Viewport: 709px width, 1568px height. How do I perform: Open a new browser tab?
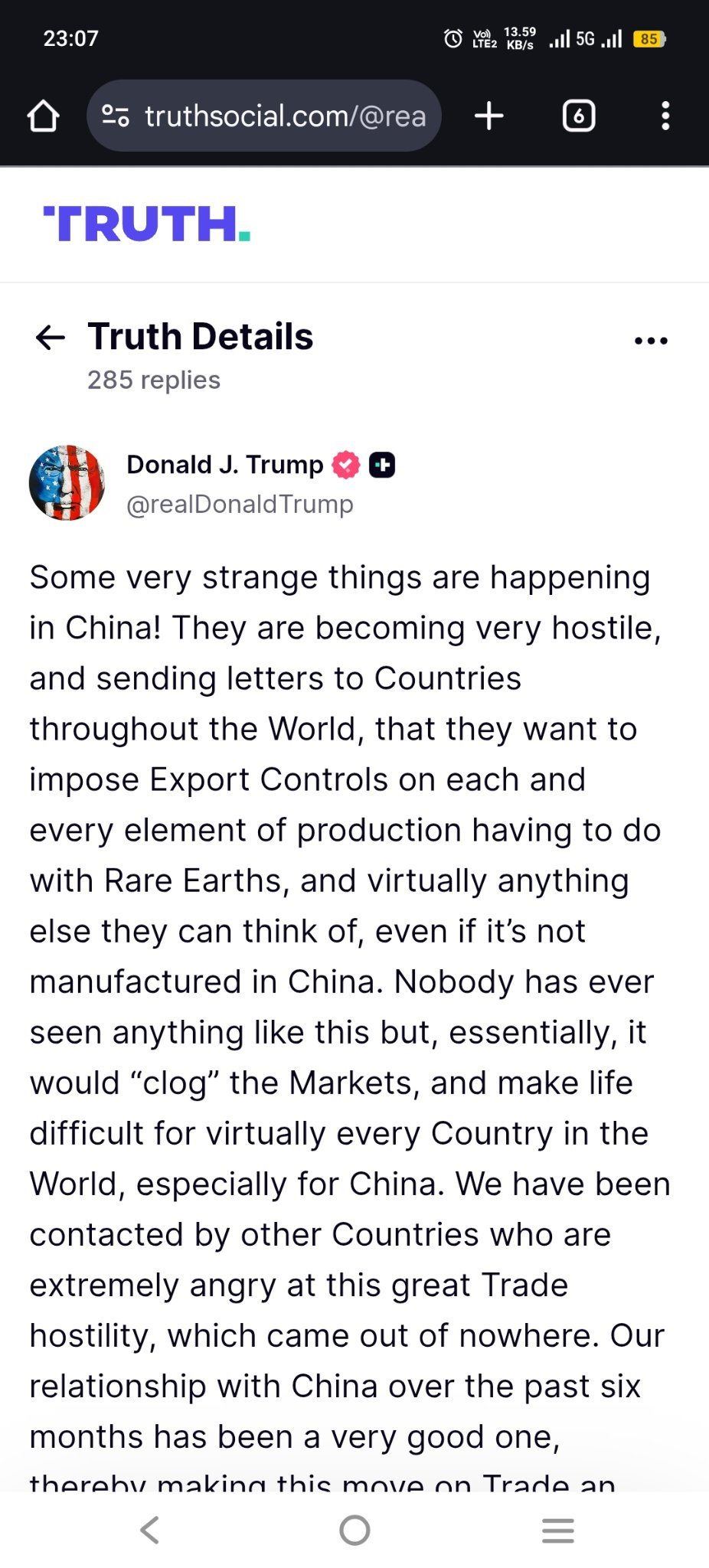(488, 116)
